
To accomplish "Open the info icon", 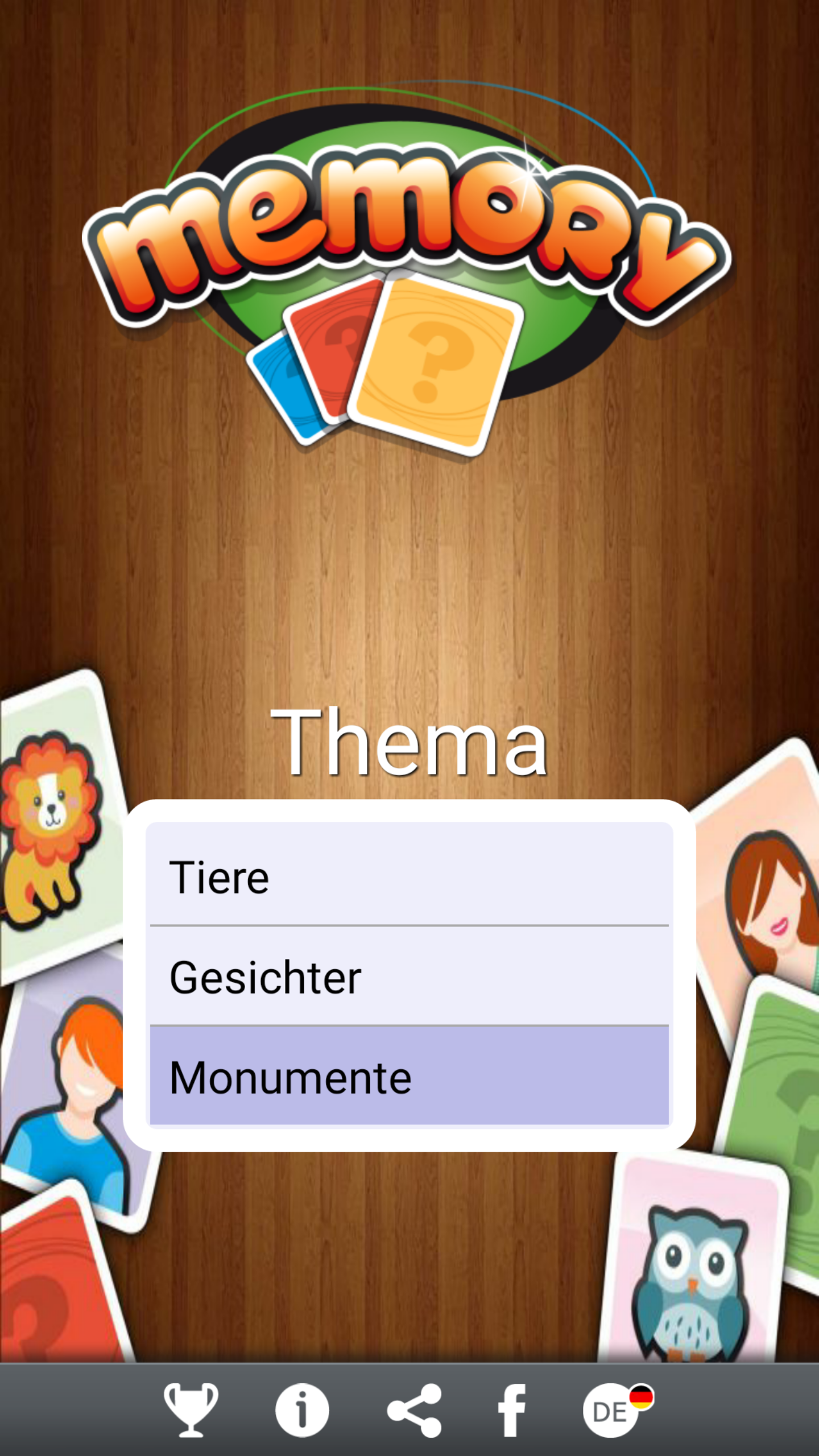I will [302, 1410].
